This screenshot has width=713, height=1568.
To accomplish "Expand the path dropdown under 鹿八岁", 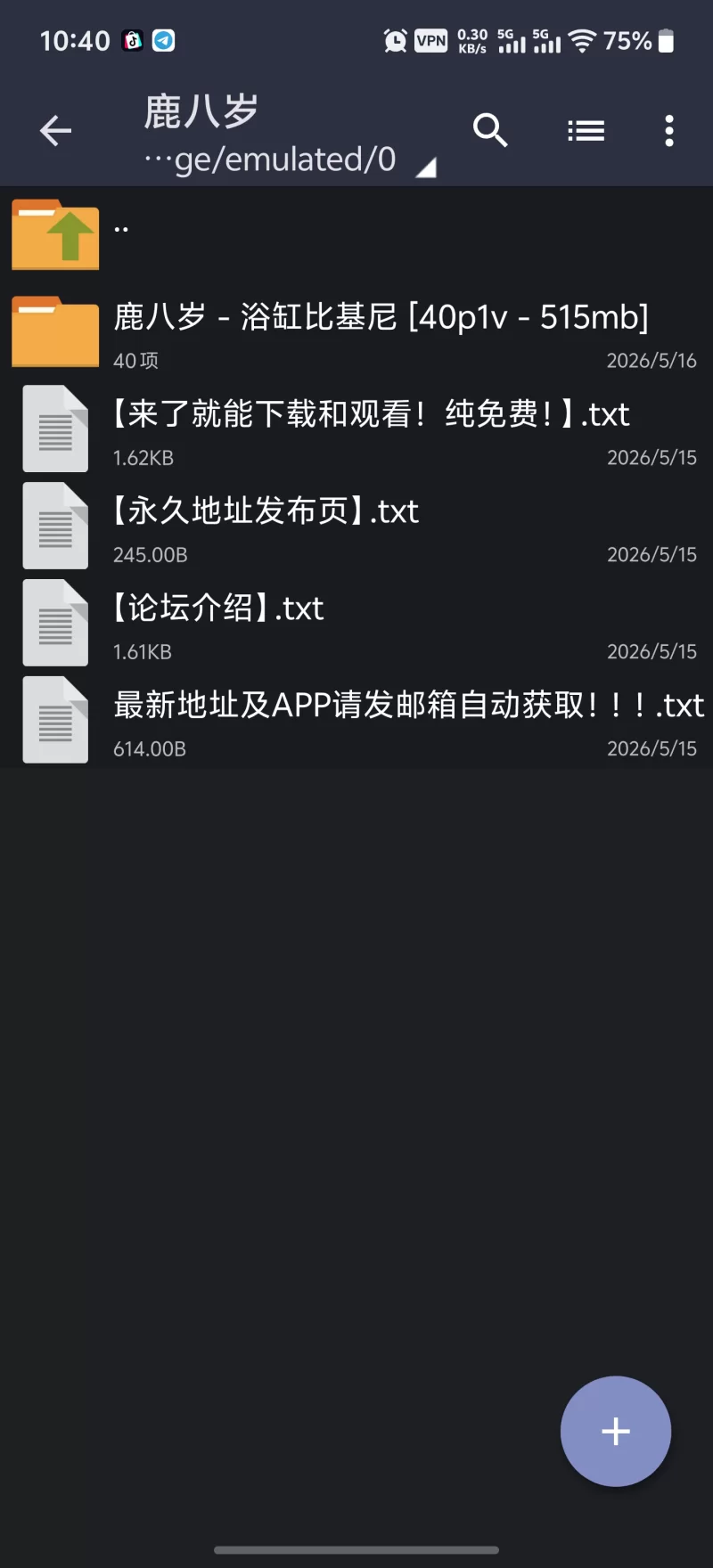I will pos(427,167).
